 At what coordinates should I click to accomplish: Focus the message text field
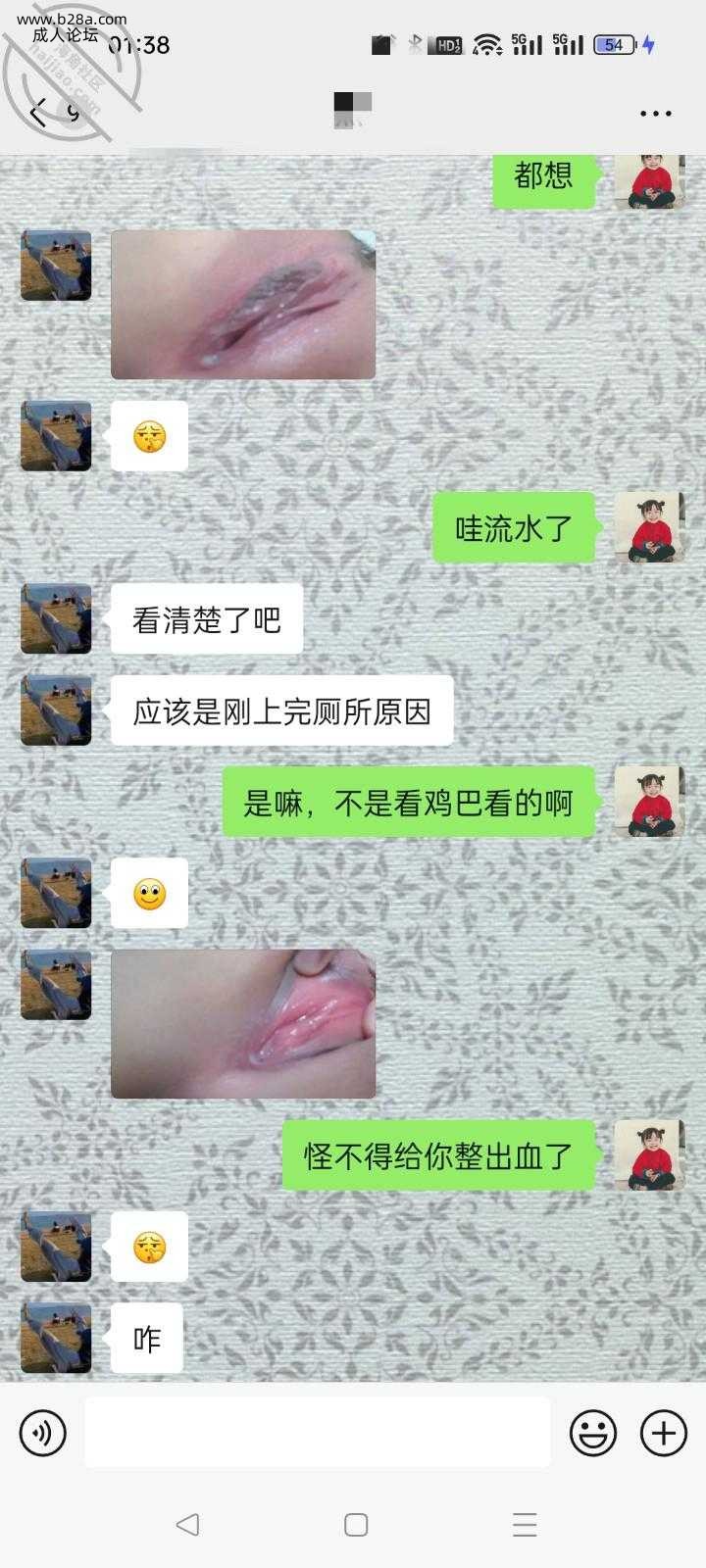click(317, 1433)
